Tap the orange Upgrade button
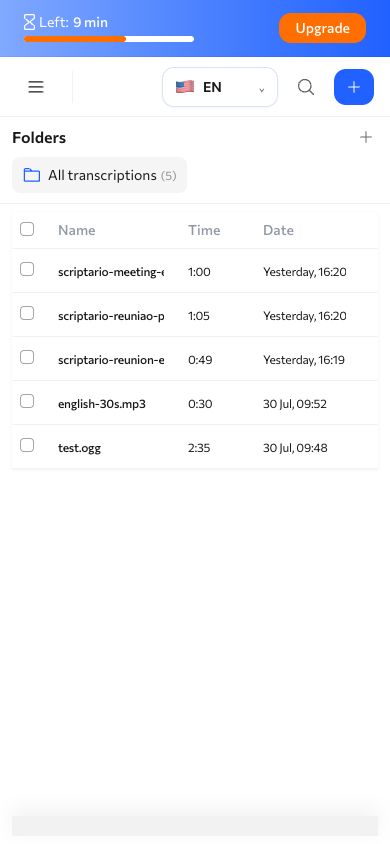 coord(322,28)
